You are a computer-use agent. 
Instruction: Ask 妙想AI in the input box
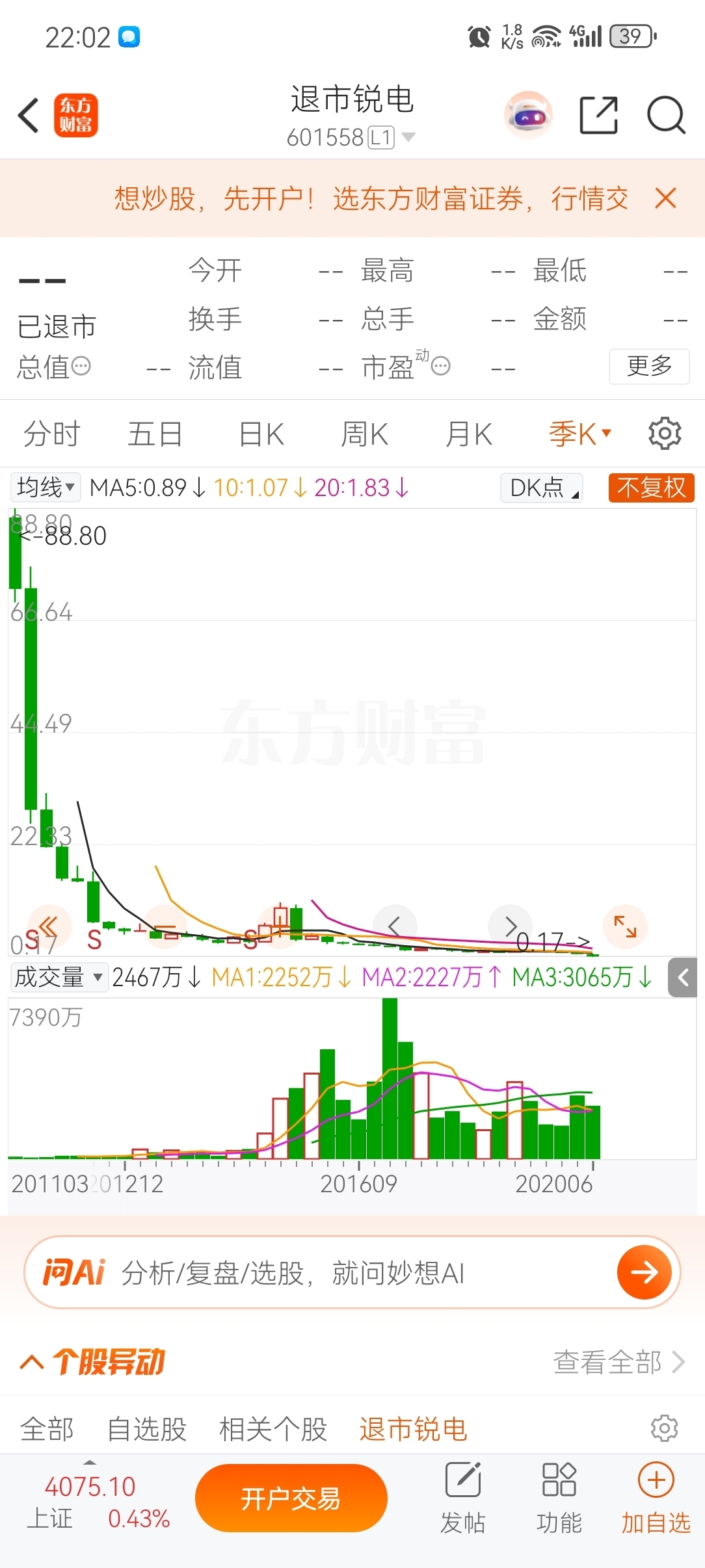click(x=351, y=1272)
